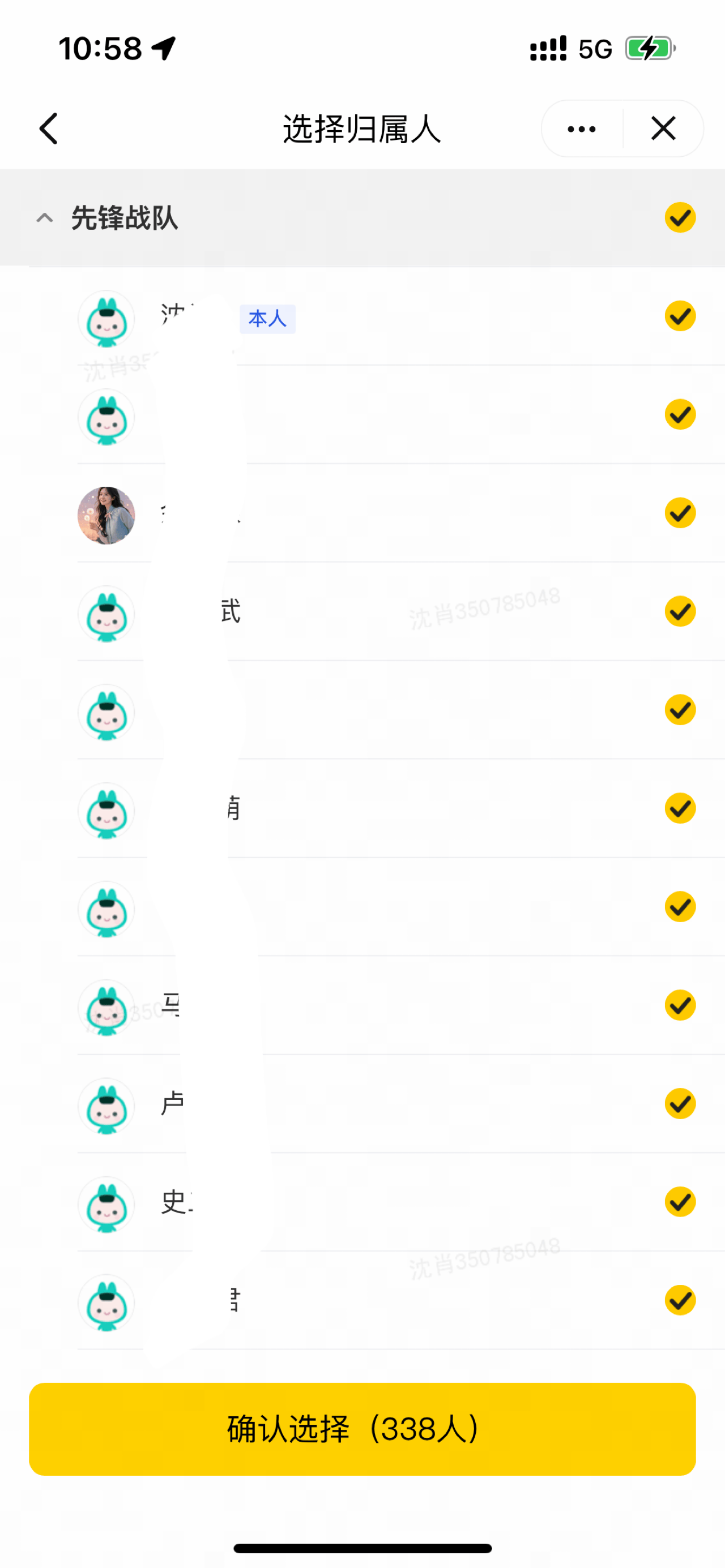
Task: Uncheck the last member's checkmark in the list
Action: 680,1300
